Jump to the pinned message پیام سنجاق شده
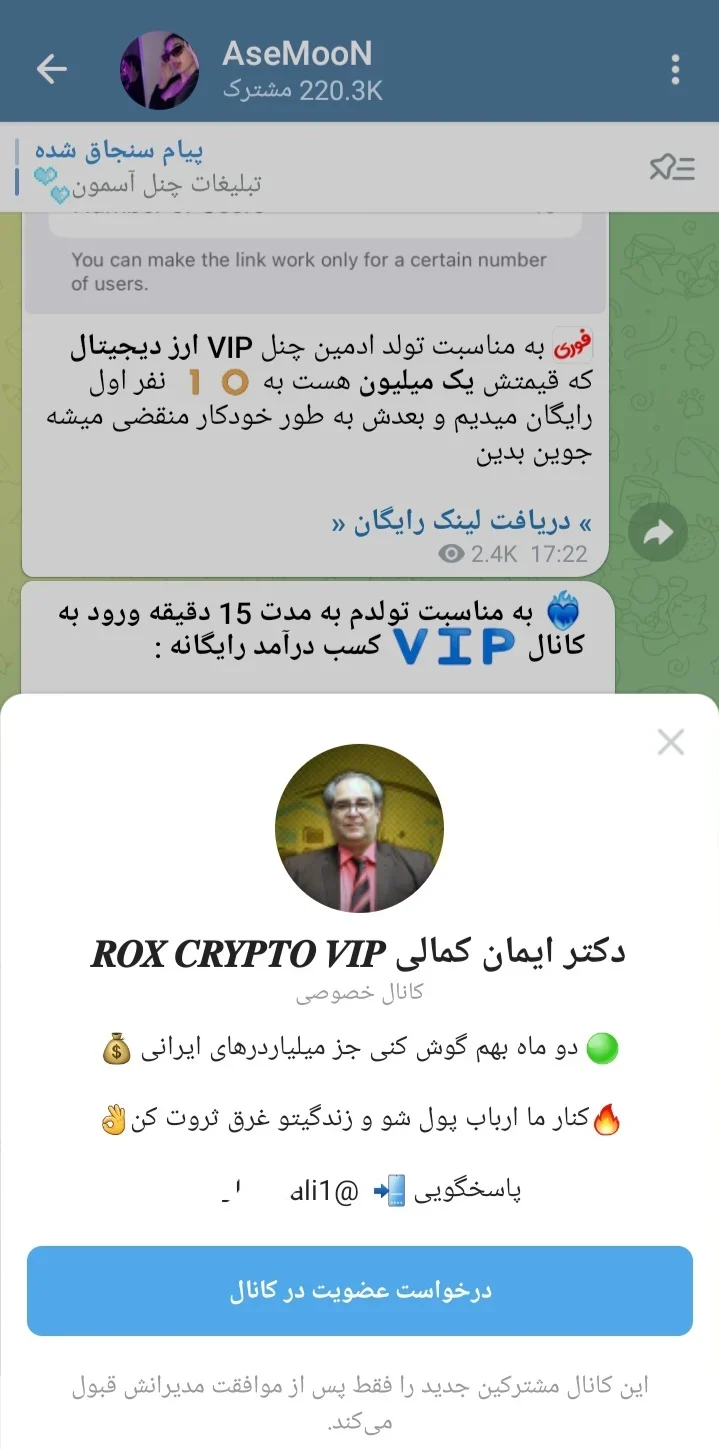719x1449 pixels. coord(300,167)
